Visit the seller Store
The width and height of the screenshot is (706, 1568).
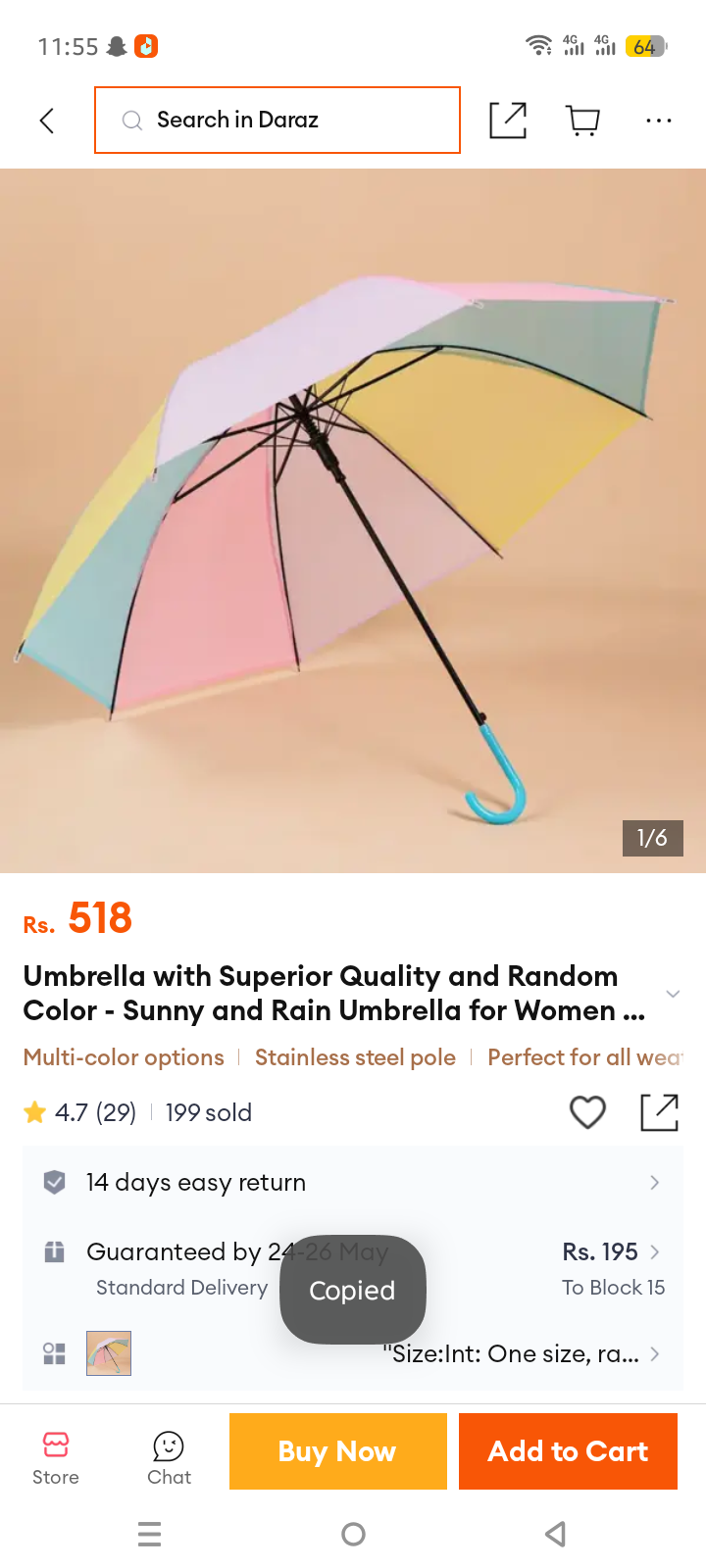56,1458
